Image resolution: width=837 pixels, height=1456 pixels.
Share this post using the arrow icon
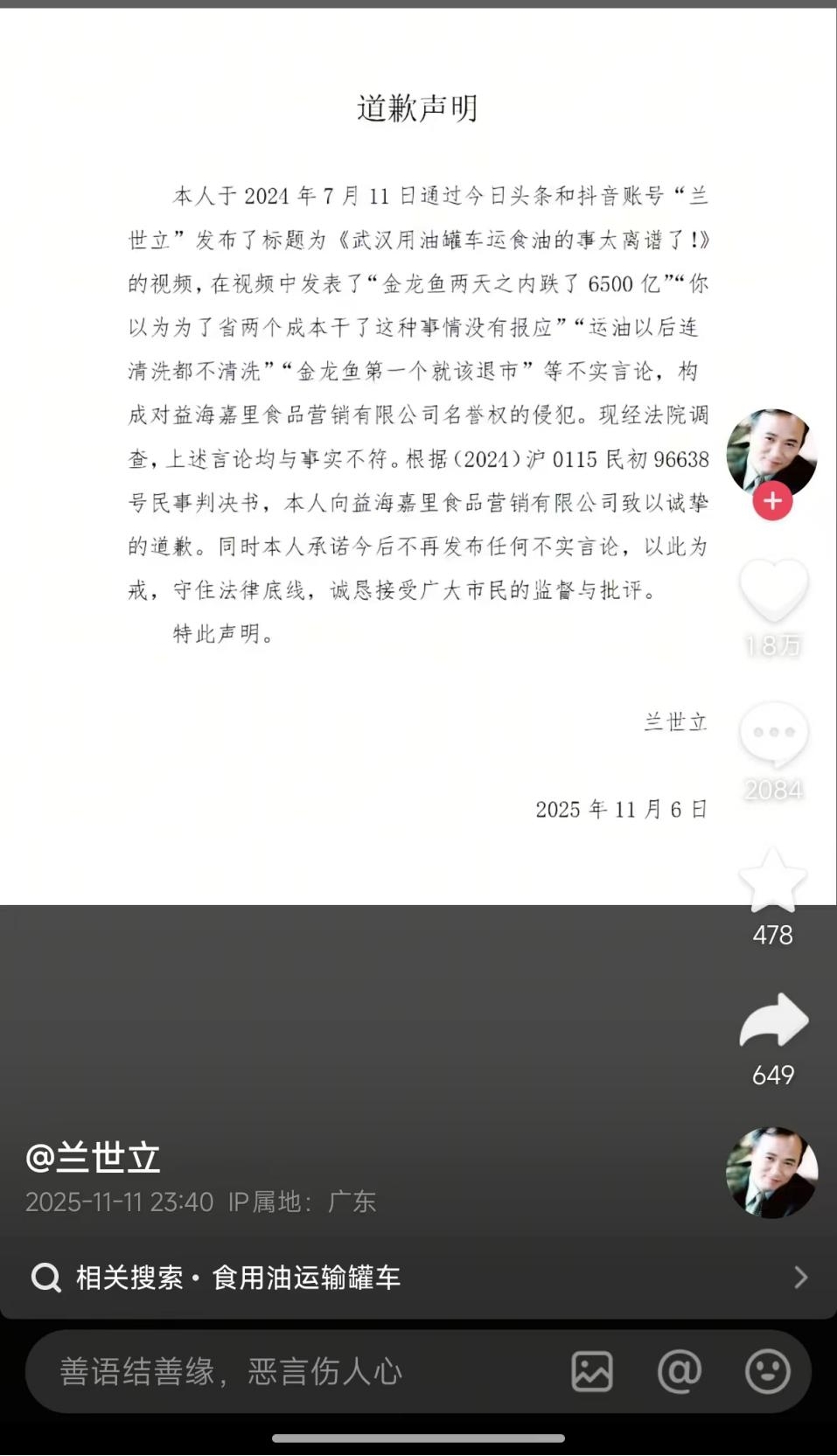[773, 1021]
